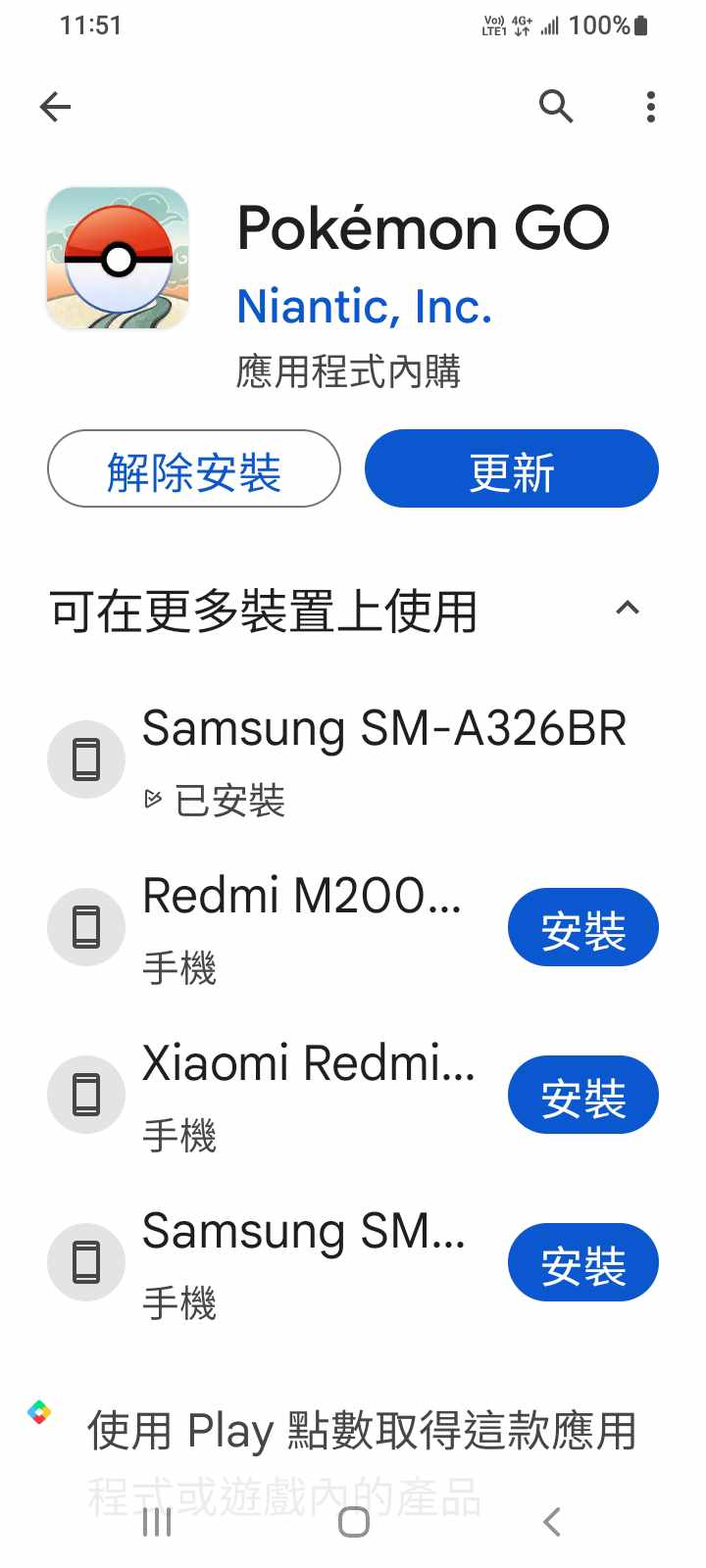Open the three-dot overflow menu
Image resolution: width=706 pixels, height=1568 pixels.
650,107
